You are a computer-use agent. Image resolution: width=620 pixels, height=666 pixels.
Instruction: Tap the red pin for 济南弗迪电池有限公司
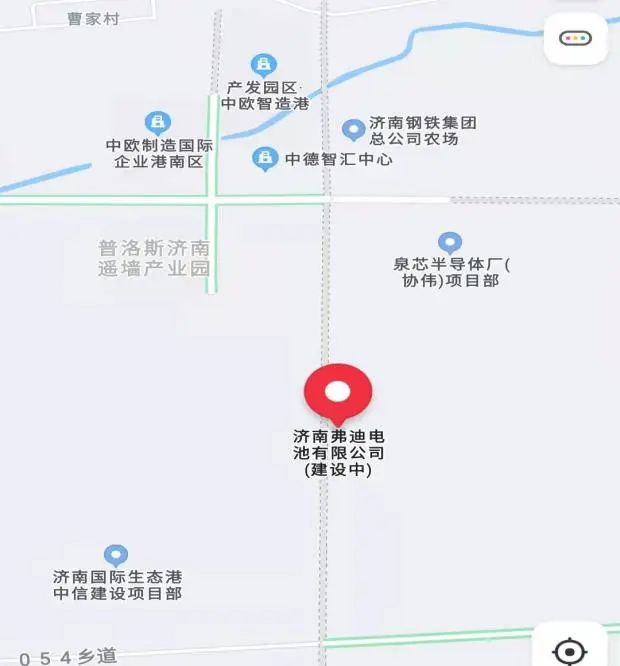pos(338,392)
